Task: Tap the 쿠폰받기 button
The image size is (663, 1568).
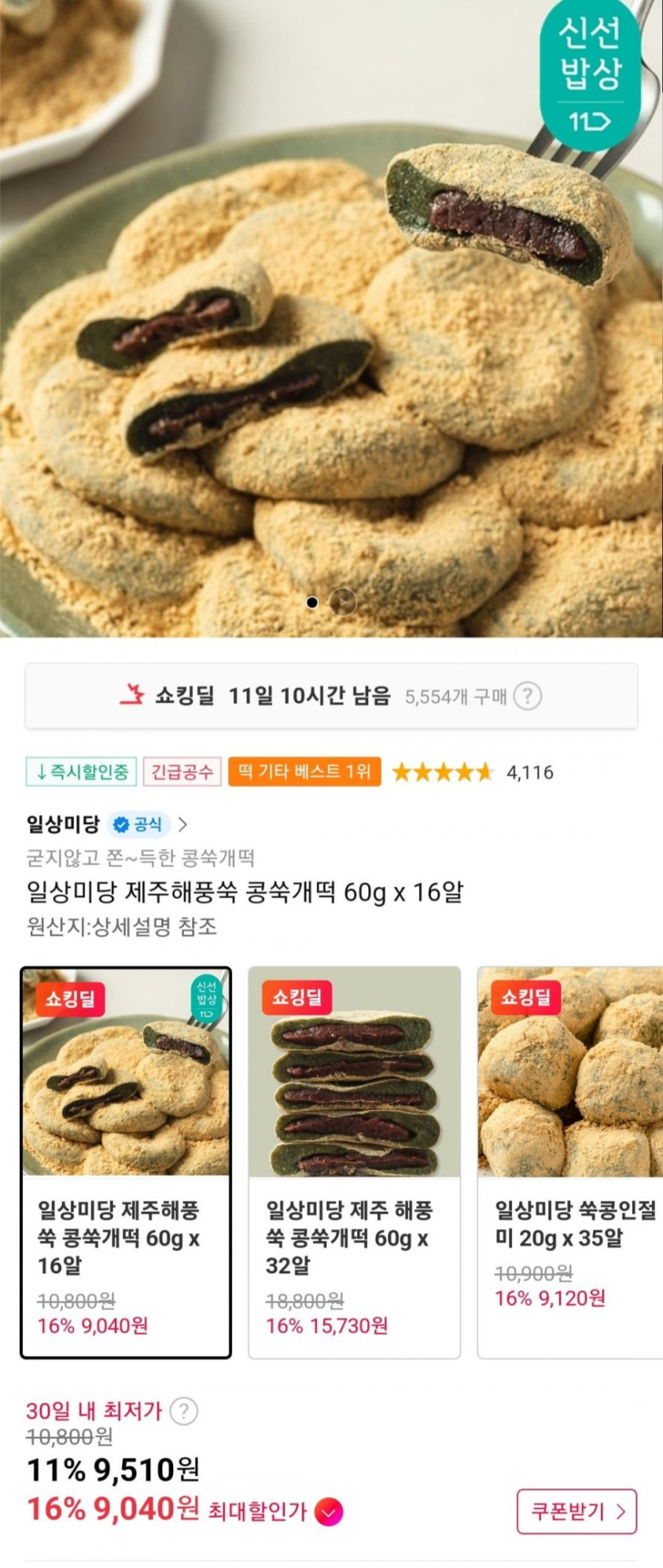Action: (x=576, y=1512)
